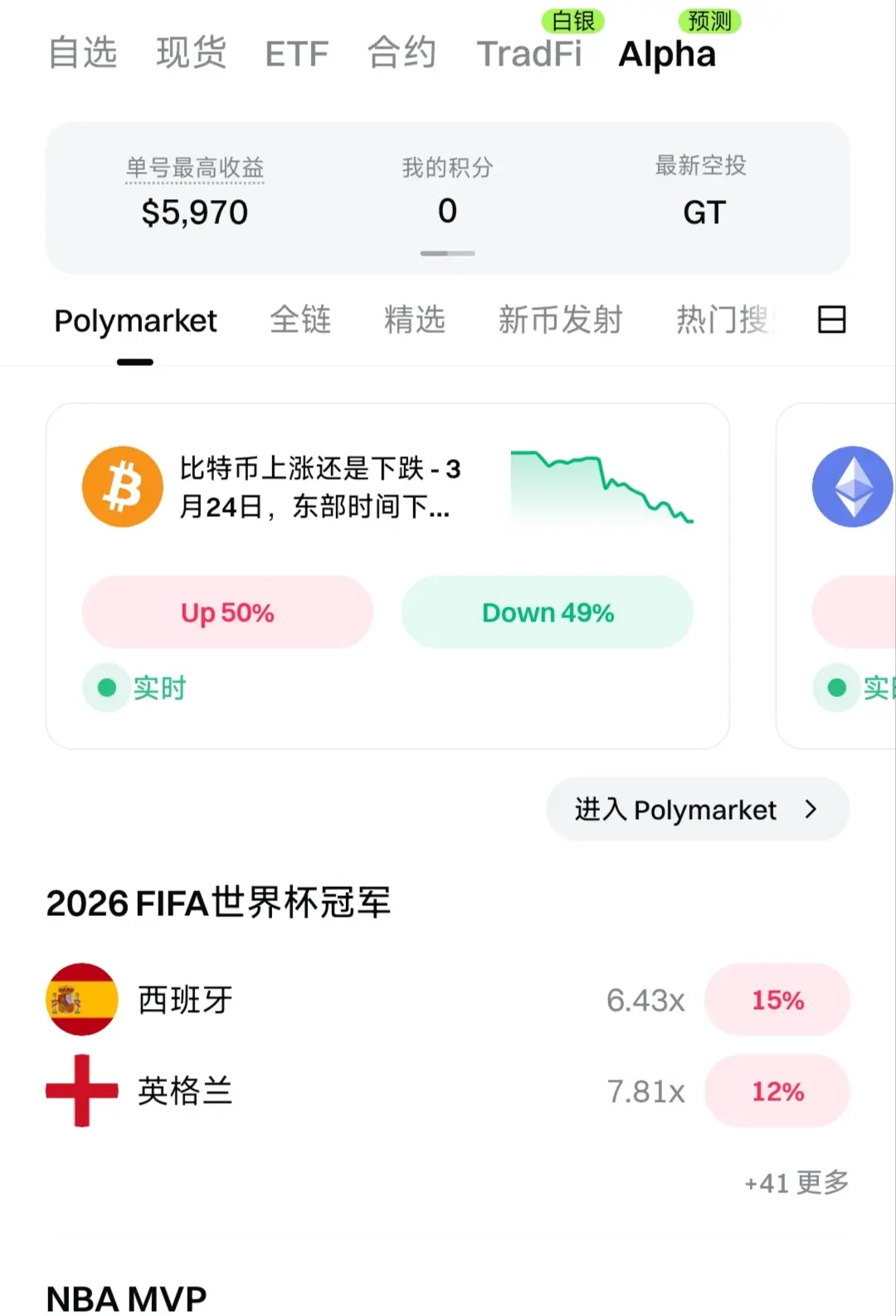Select the Polymarket sub-tab
Screen dimensions: 896x1316
click(135, 321)
